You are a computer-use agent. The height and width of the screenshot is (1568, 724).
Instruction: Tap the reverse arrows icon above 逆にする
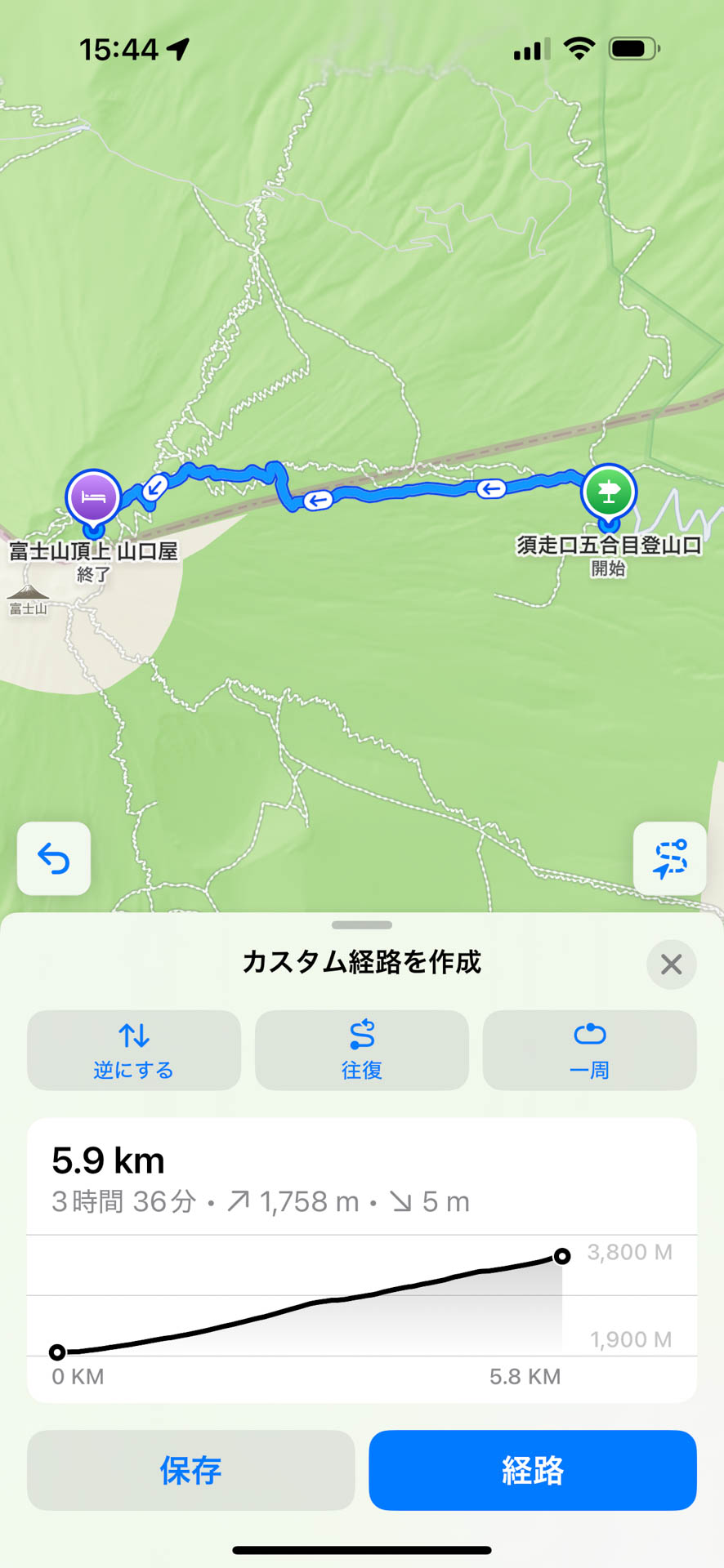point(133,1036)
